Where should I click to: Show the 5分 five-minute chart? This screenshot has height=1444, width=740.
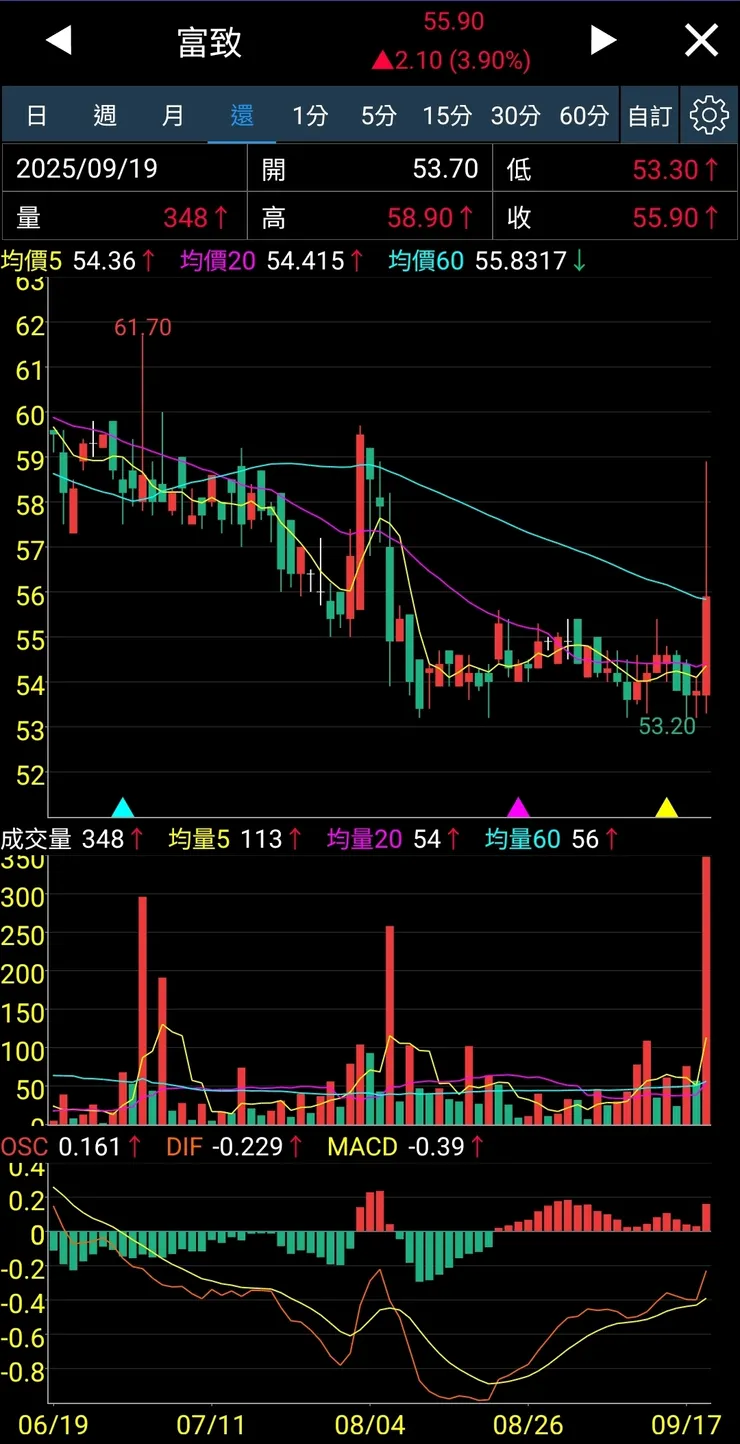378,116
